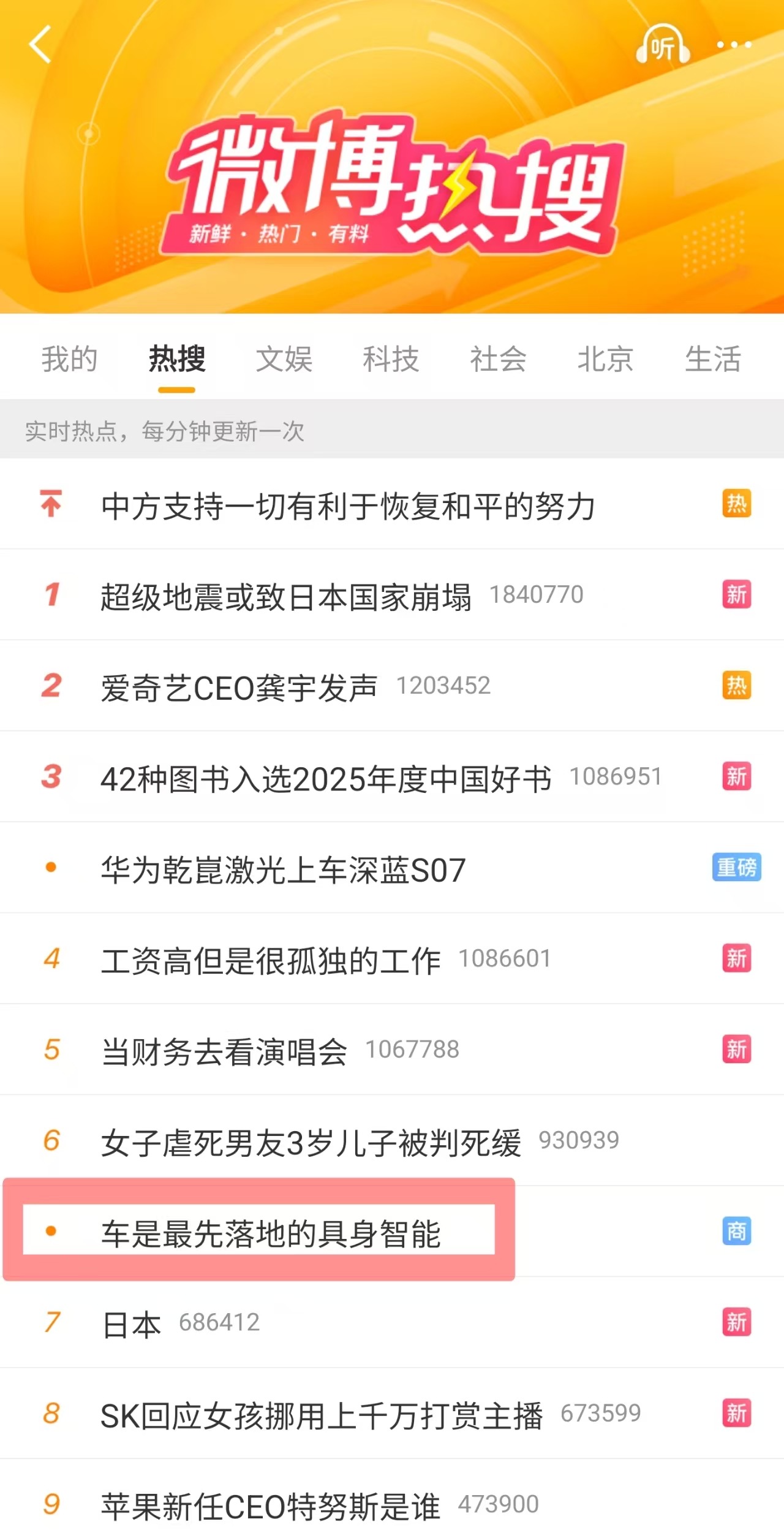Select the 文娱 tab
This screenshot has height=1530, width=784.
(284, 359)
